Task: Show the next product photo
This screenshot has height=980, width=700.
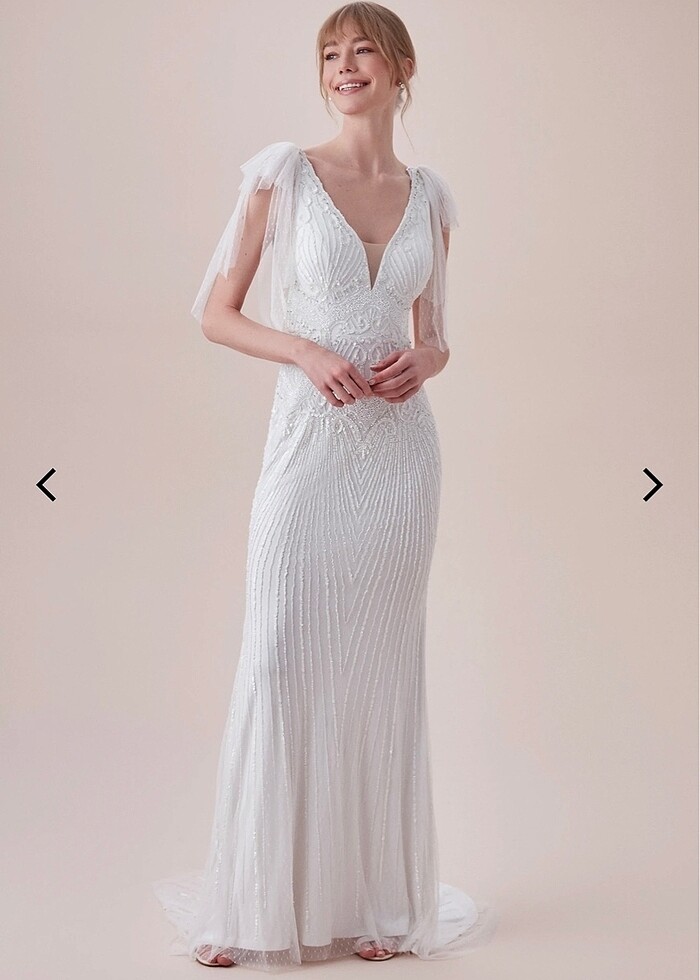Action: (652, 485)
